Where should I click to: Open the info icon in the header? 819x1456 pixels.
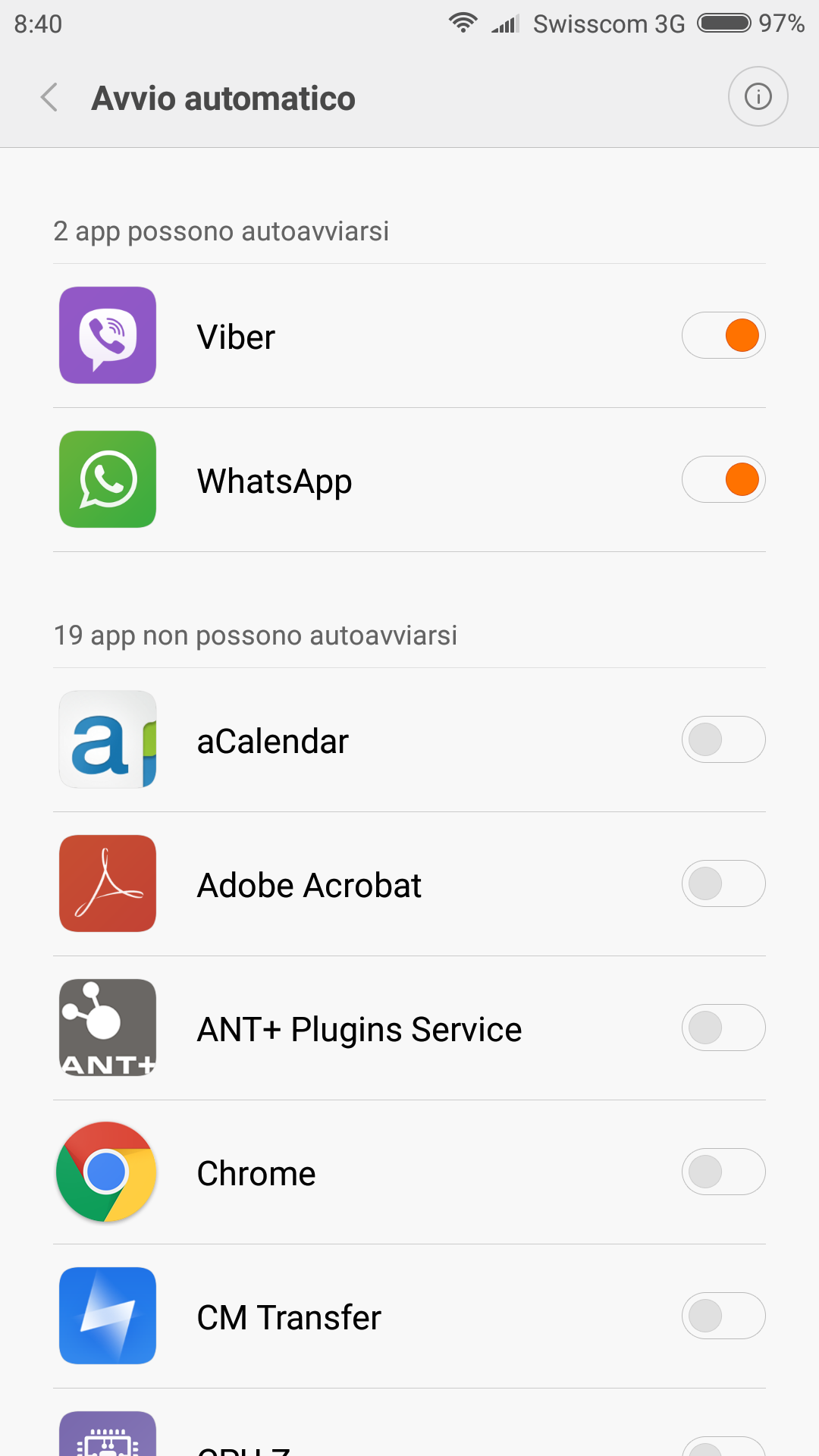pyautogui.click(x=758, y=97)
